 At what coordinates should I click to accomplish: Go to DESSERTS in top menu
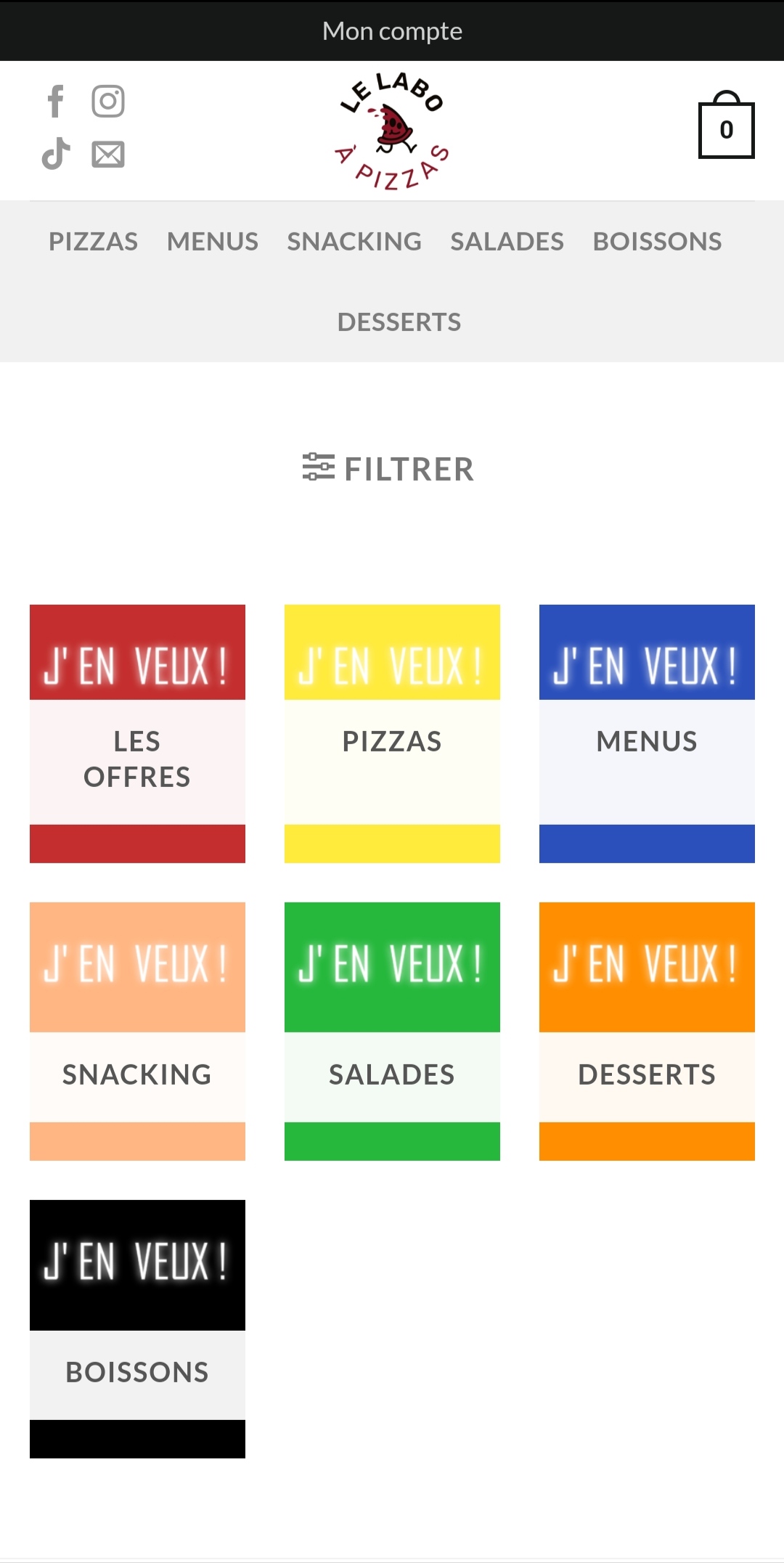point(399,322)
